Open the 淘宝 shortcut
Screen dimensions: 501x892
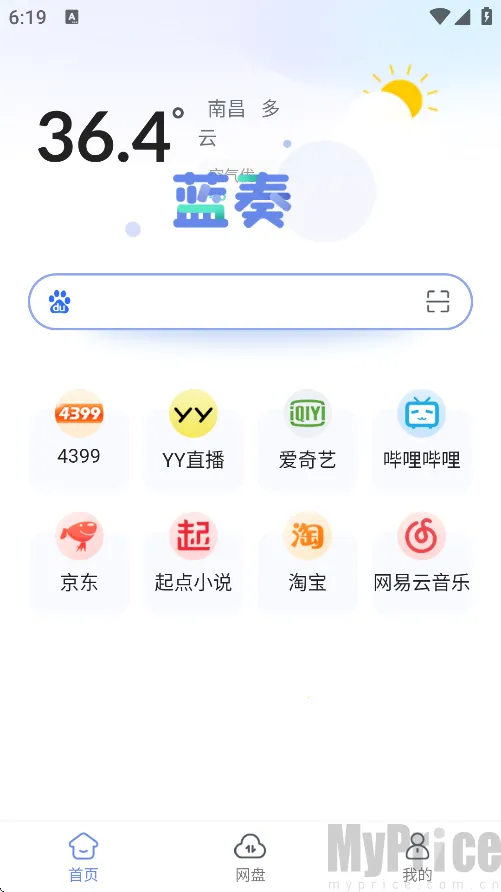(x=308, y=561)
